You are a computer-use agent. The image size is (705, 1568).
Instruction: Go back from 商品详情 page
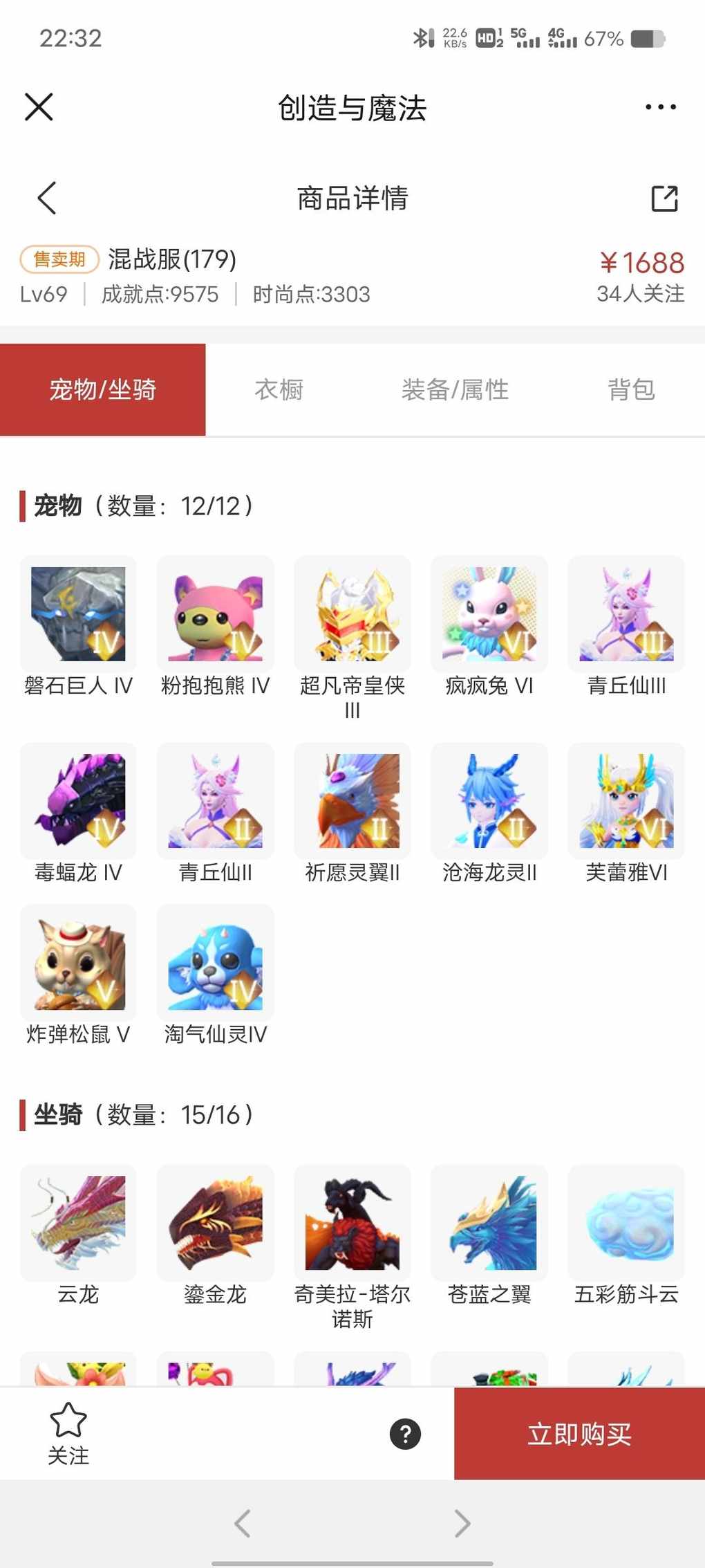[x=46, y=199]
